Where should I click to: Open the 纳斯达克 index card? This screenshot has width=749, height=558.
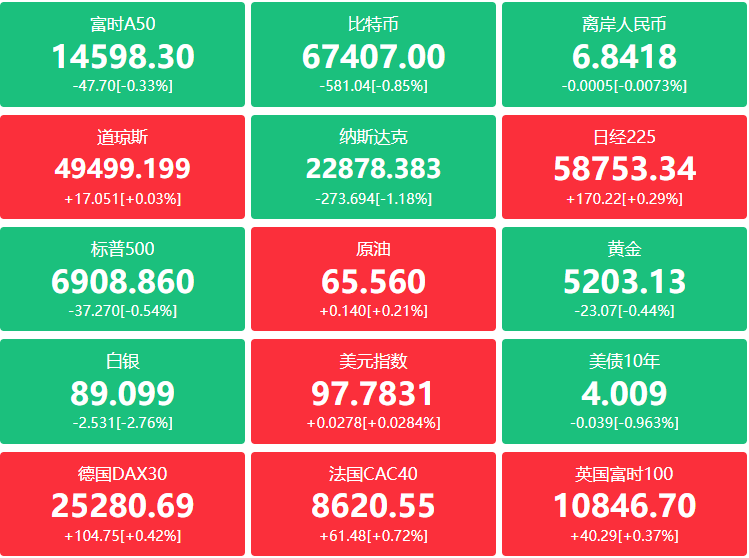[x=373, y=167]
